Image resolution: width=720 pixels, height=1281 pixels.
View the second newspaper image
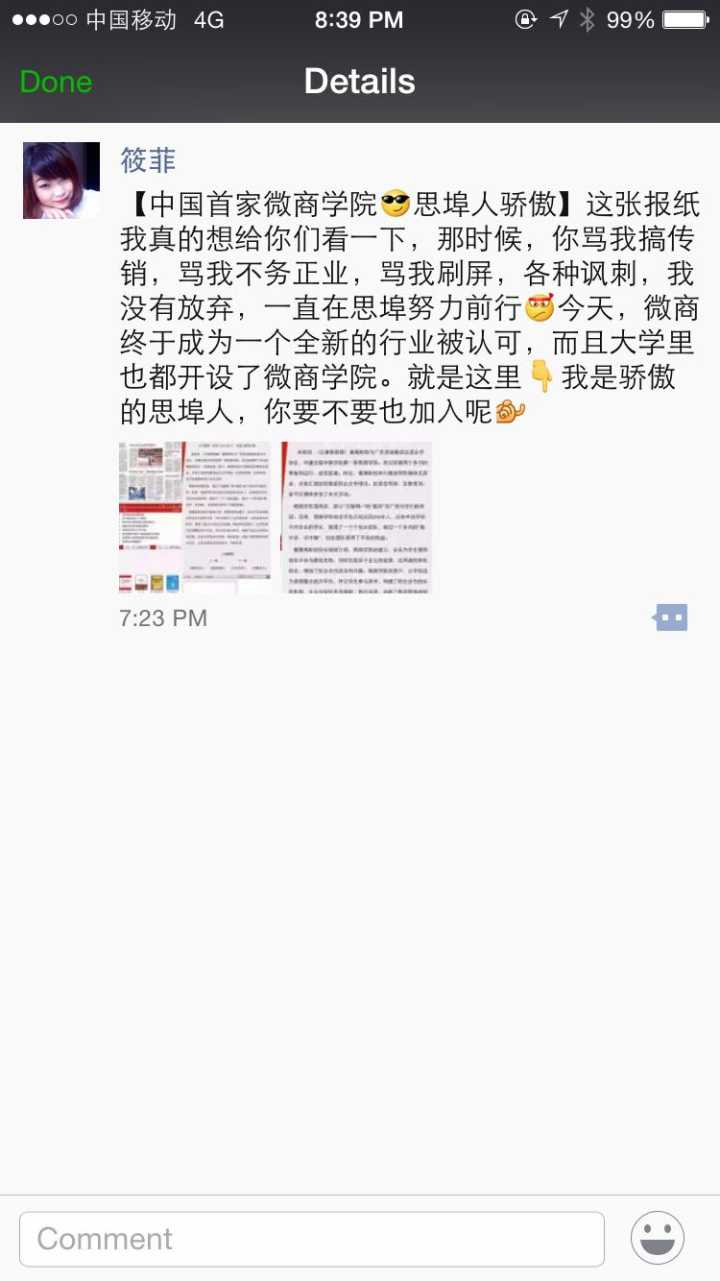point(355,518)
